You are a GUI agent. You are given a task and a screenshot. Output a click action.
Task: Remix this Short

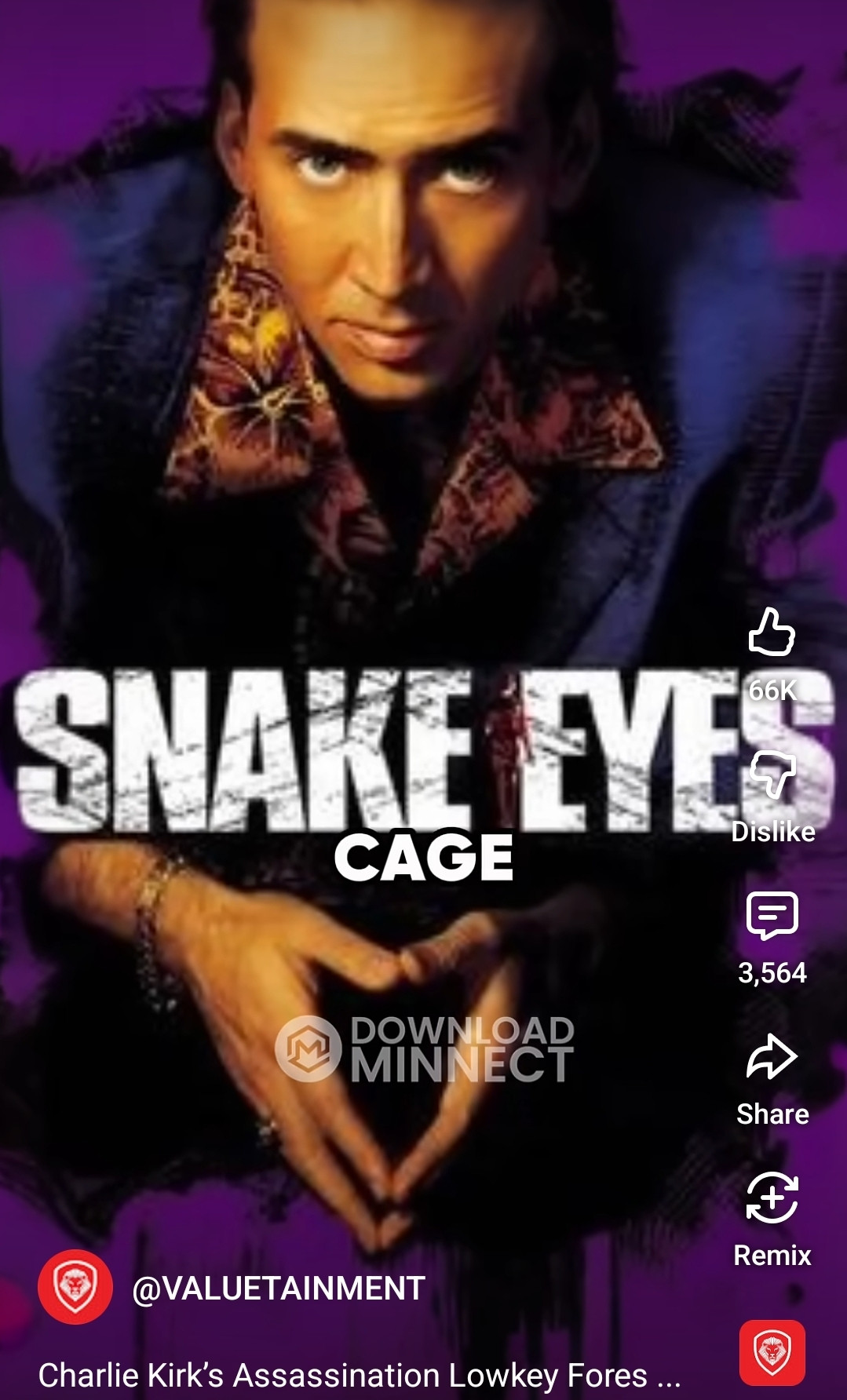pos(772,1198)
